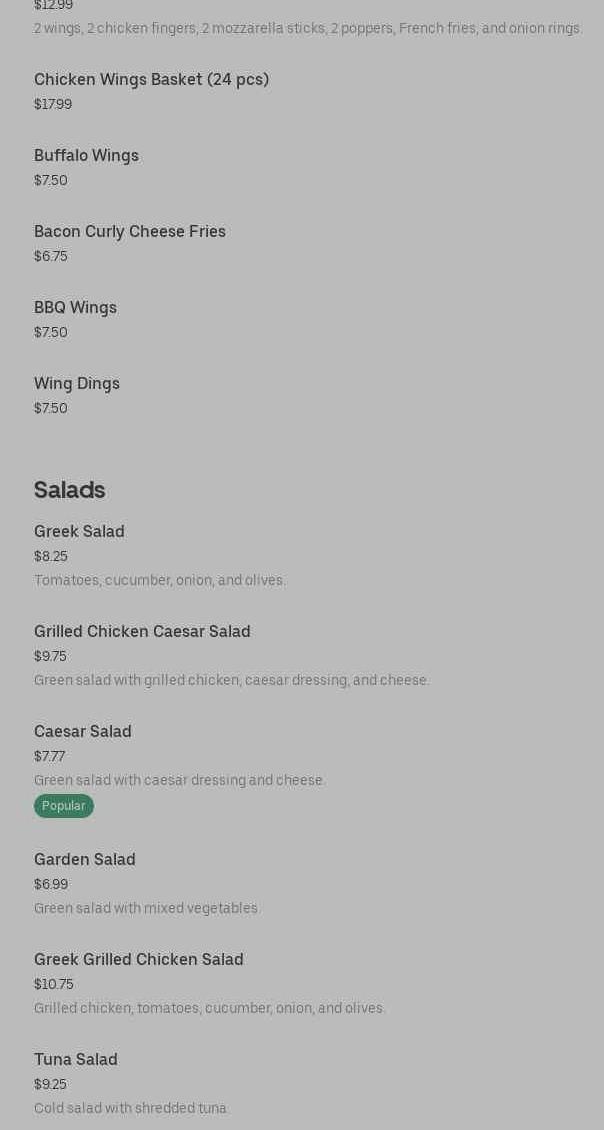Select the Garden Salad
The image size is (604, 1130).
point(85,860)
